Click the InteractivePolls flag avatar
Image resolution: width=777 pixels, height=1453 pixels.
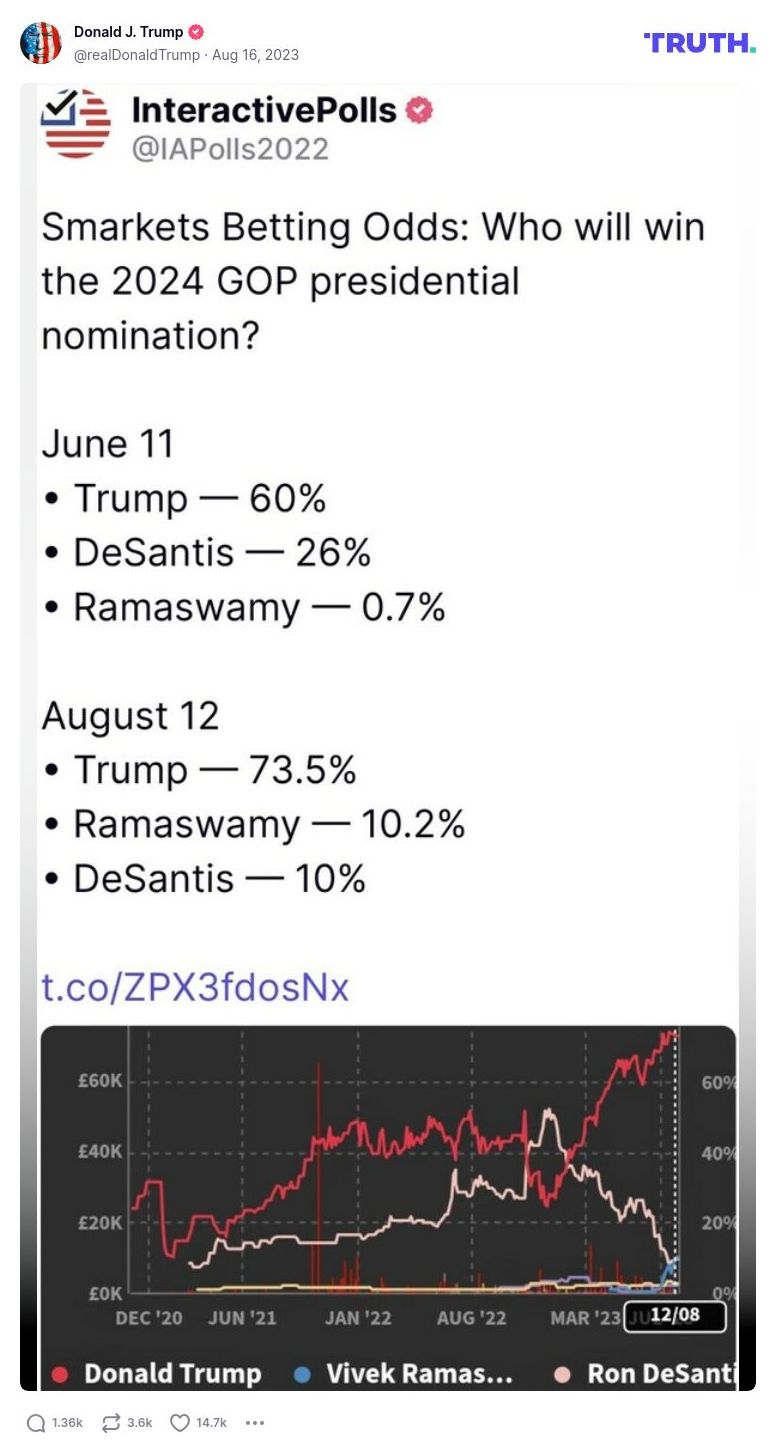pyautogui.click(x=76, y=123)
